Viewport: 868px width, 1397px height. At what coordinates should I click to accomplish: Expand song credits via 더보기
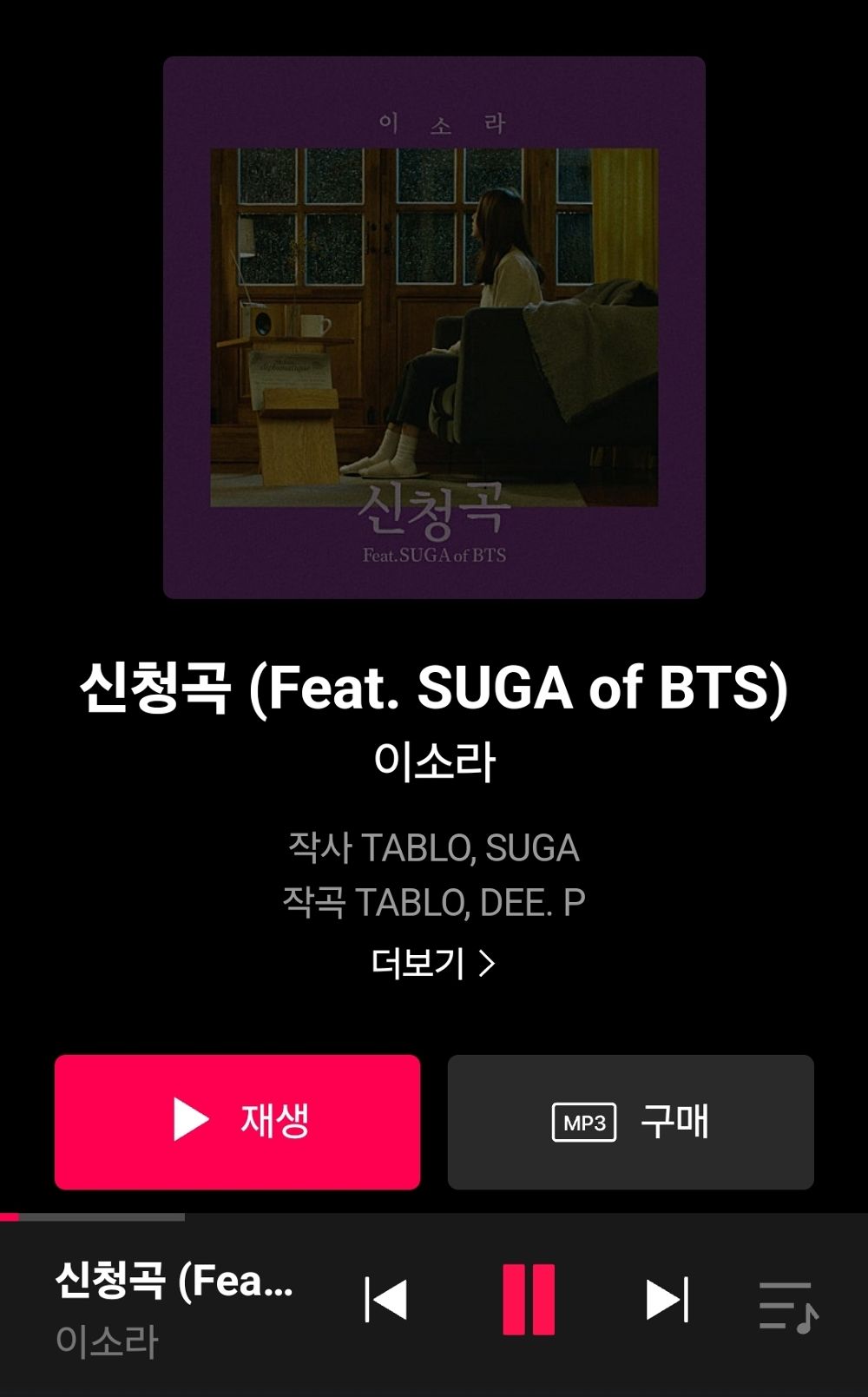[433, 963]
